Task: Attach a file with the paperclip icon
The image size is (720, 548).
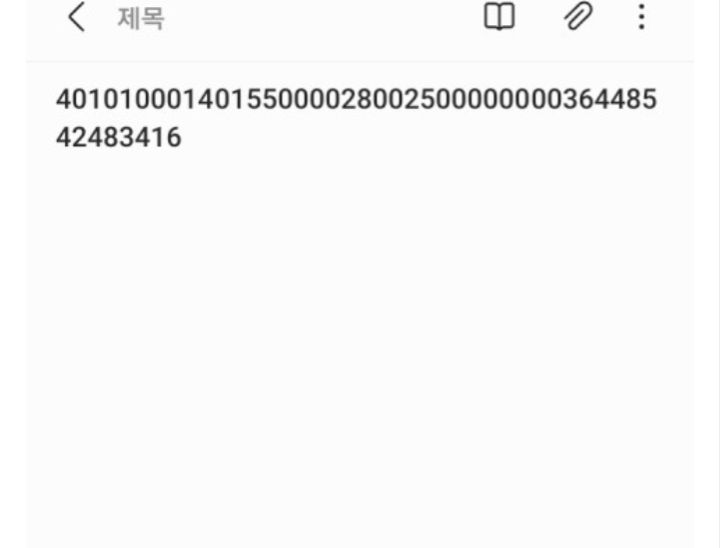Action: click(x=578, y=17)
